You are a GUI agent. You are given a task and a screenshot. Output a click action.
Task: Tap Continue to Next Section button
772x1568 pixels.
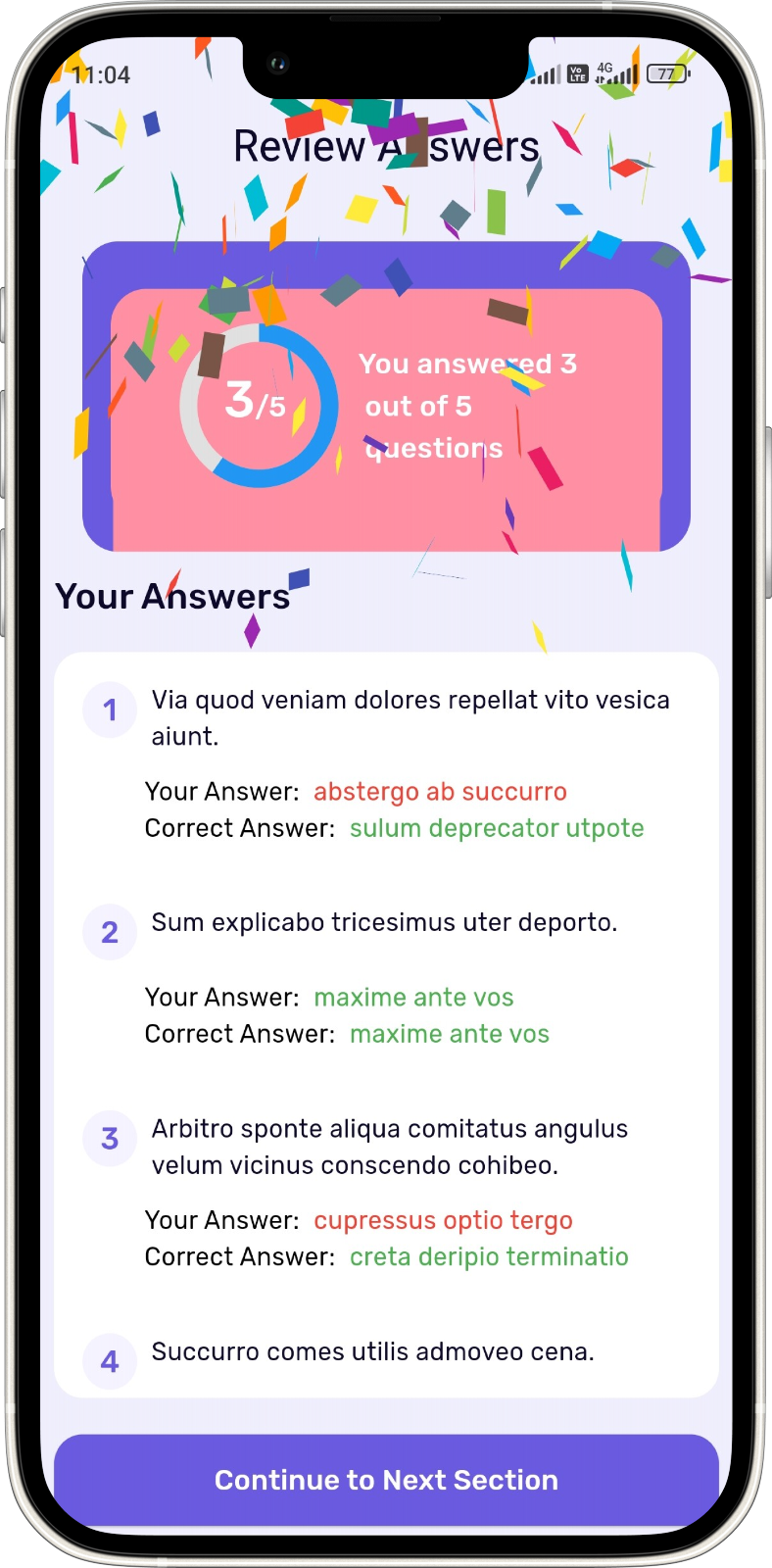[386, 1479]
